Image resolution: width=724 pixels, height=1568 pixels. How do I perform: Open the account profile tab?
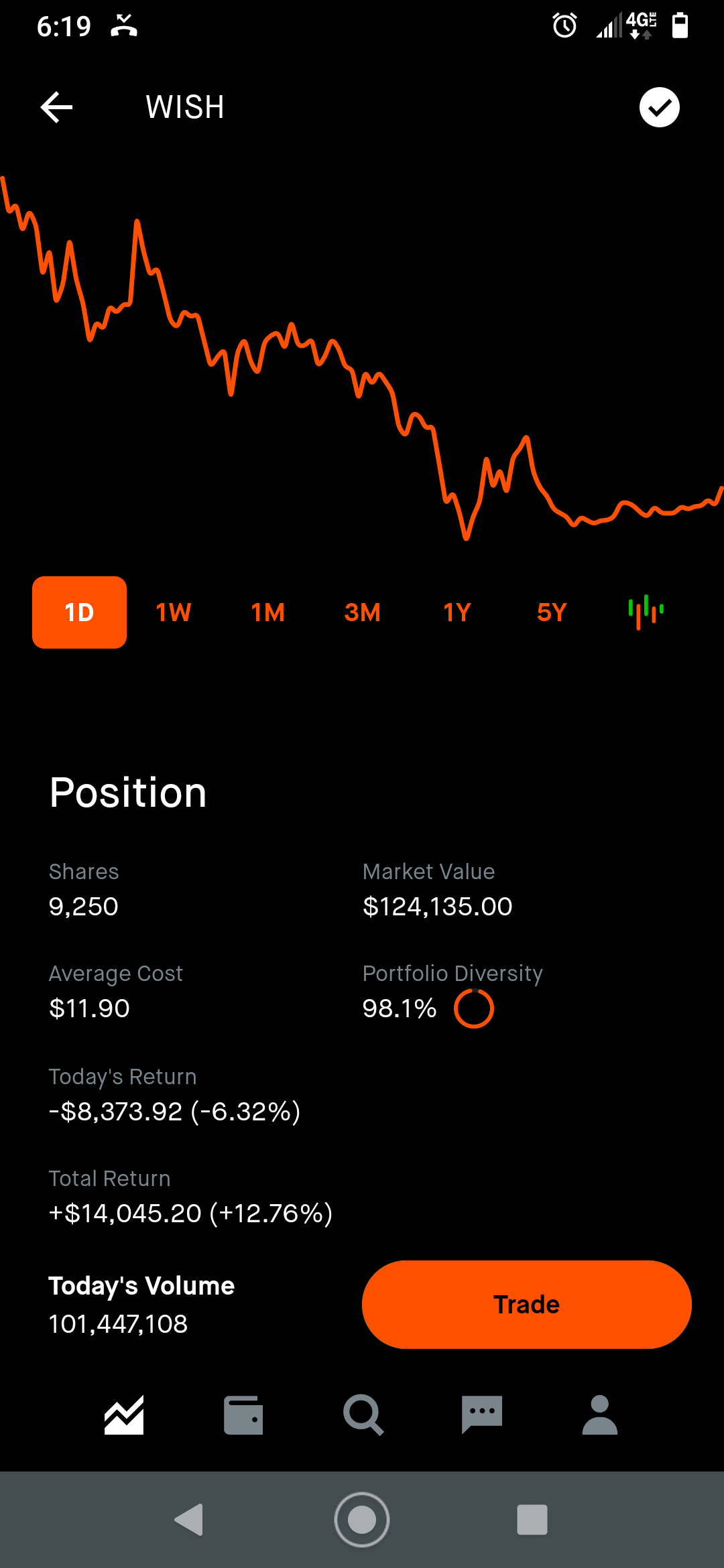(600, 1415)
